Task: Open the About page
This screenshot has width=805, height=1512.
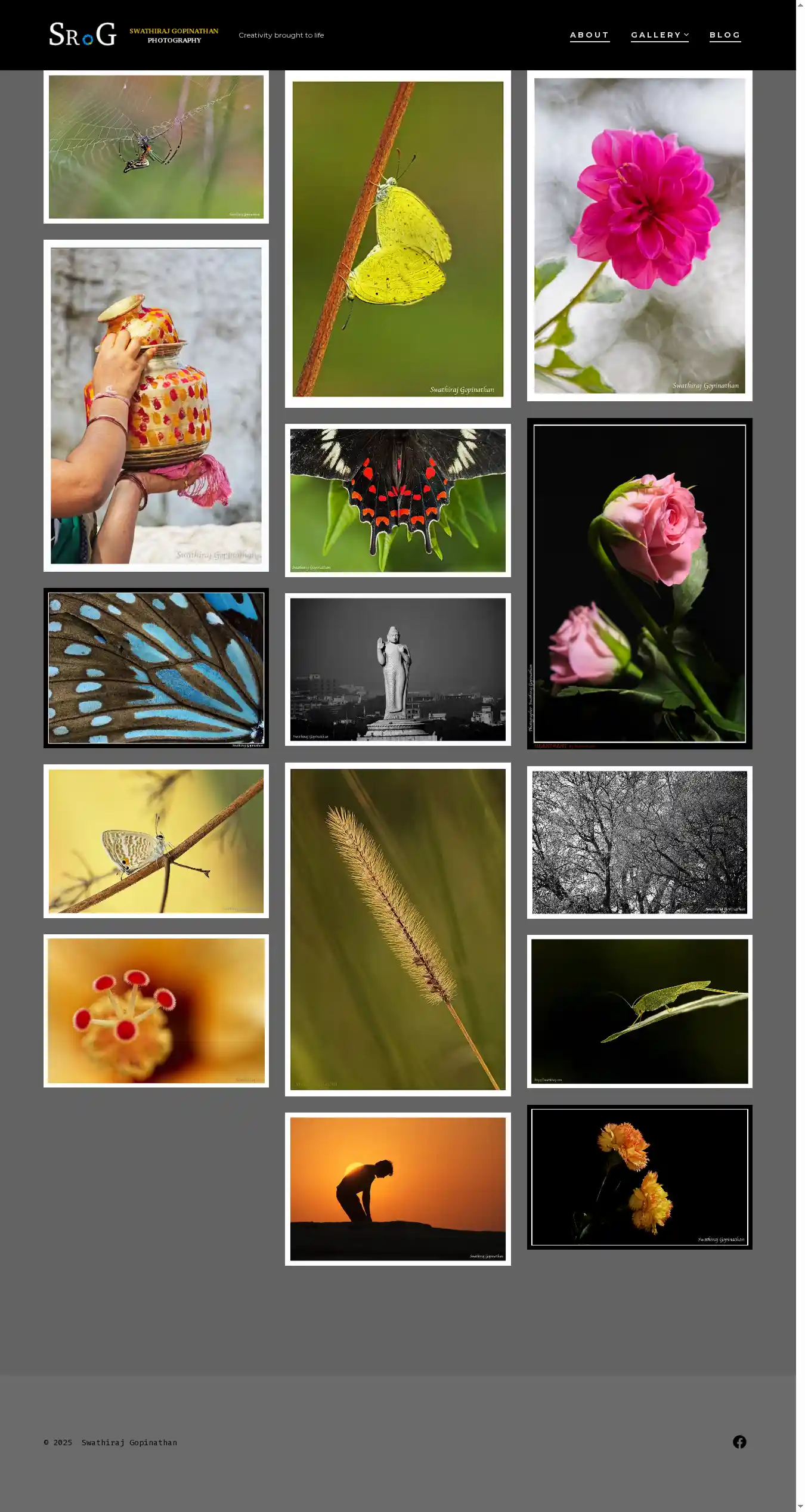Action: (x=589, y=35)
